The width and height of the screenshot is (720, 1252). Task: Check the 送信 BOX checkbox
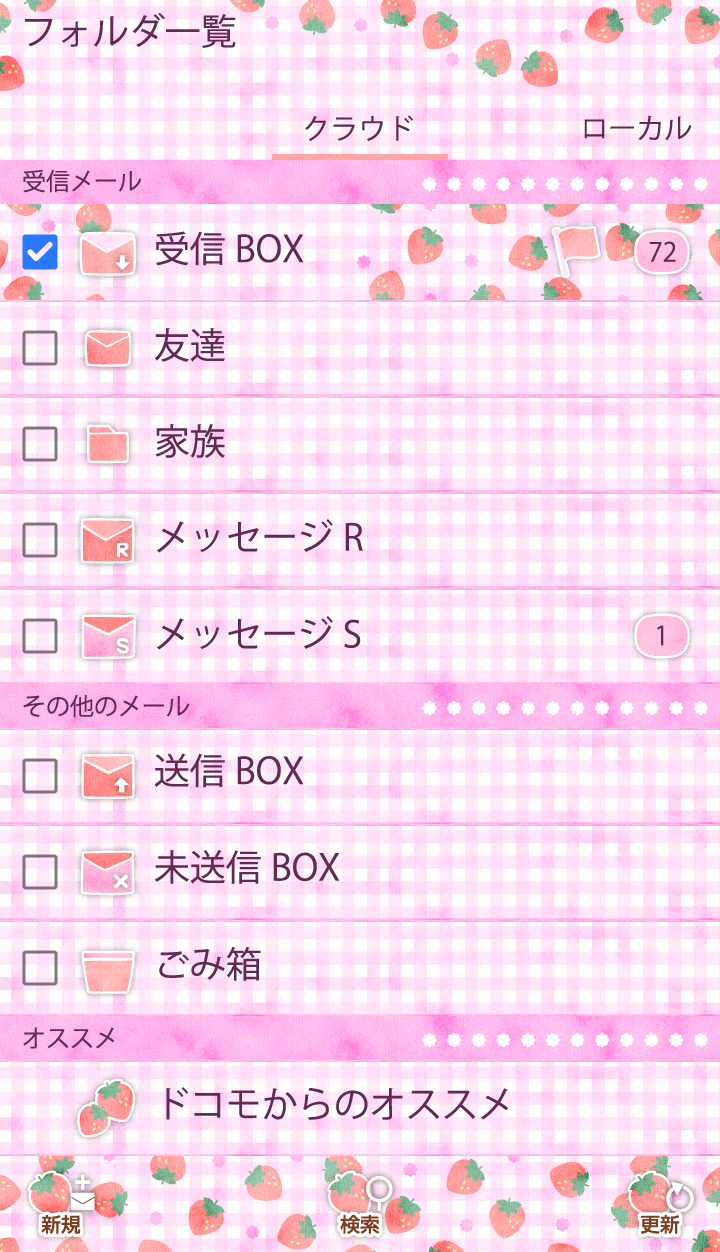[x=40, y=775]
